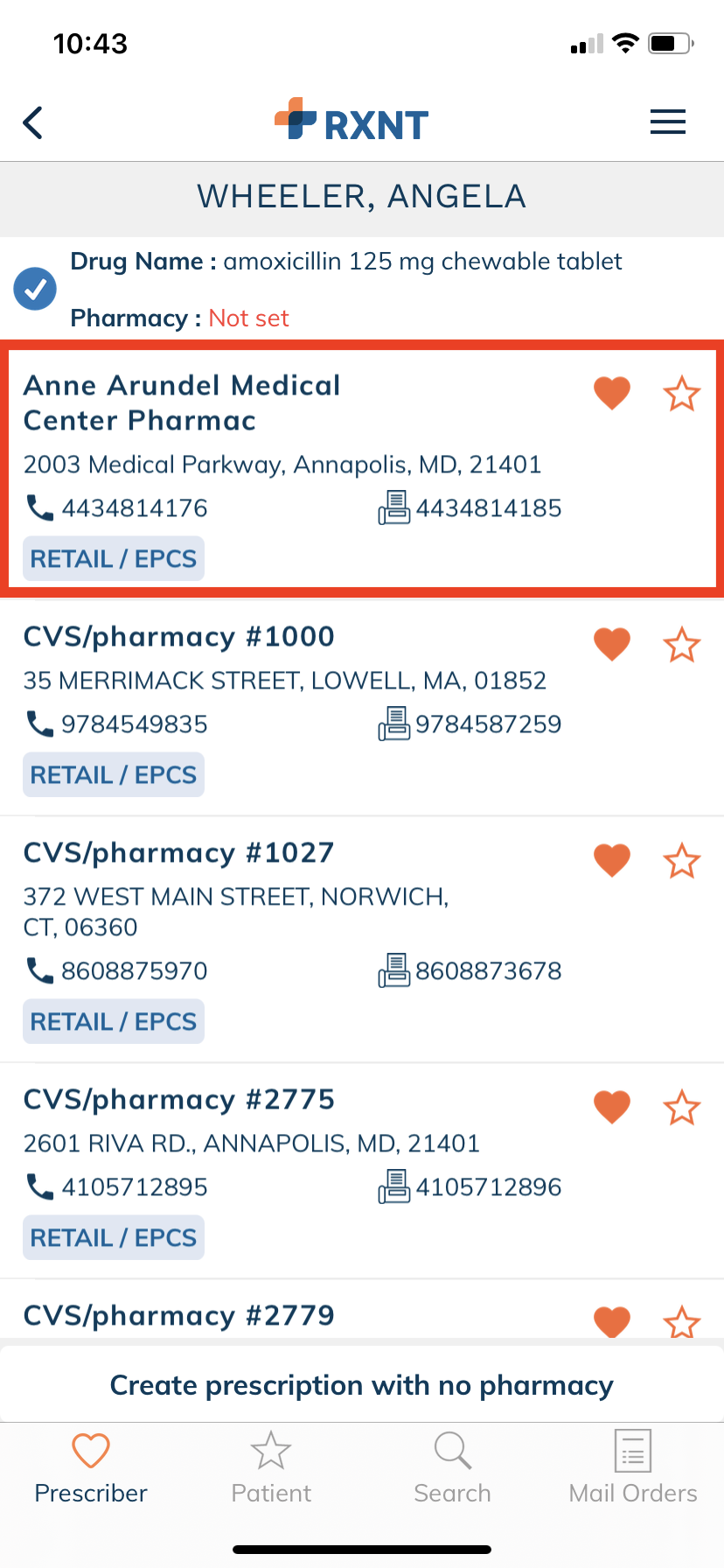Image resolution: width=724 pixels, height=1568 pixels.
Task: Pick CVS/pharmacy #2775 on Riva Rd
Action: (x=362, y=1171)
